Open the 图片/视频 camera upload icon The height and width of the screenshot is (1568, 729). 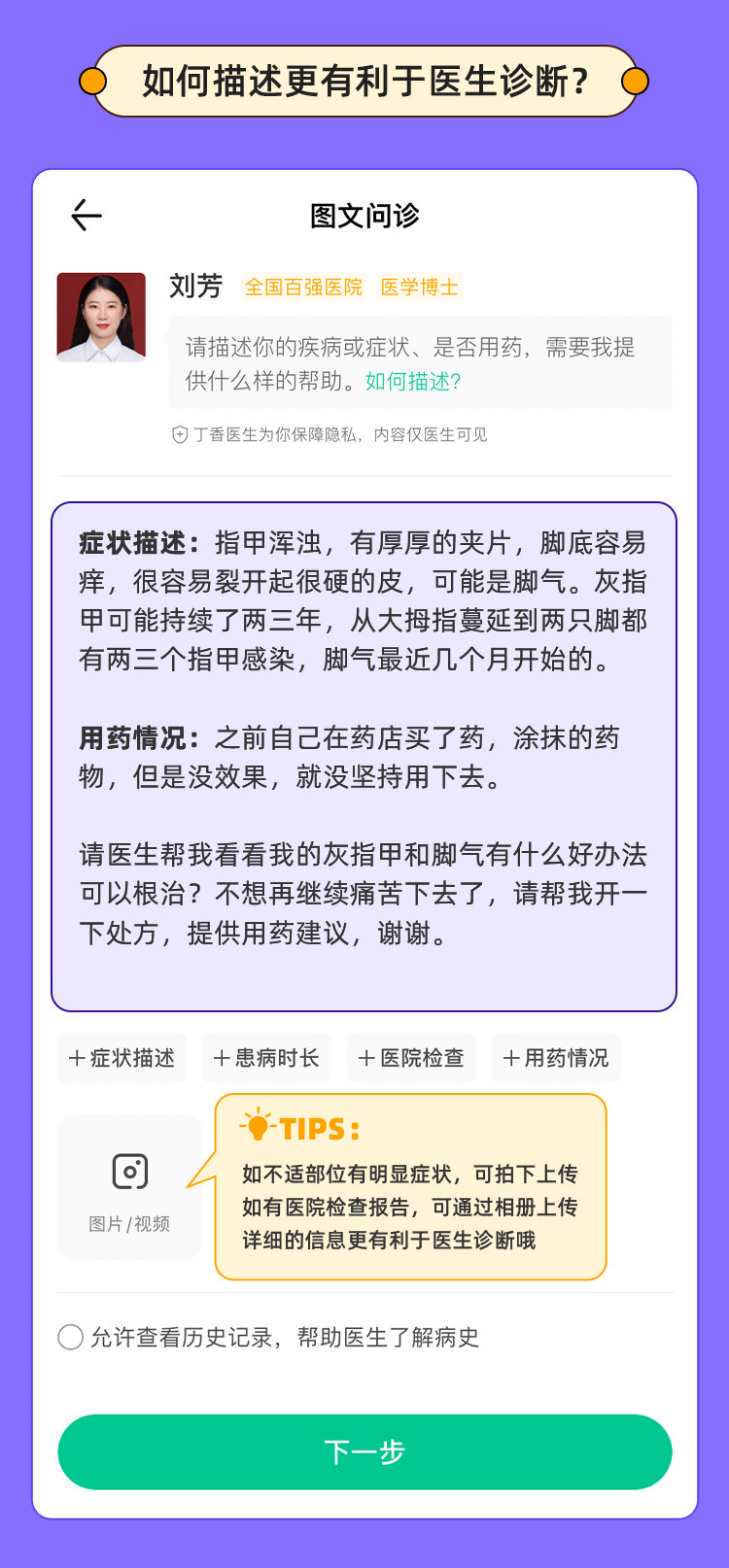coord(129,1173)
